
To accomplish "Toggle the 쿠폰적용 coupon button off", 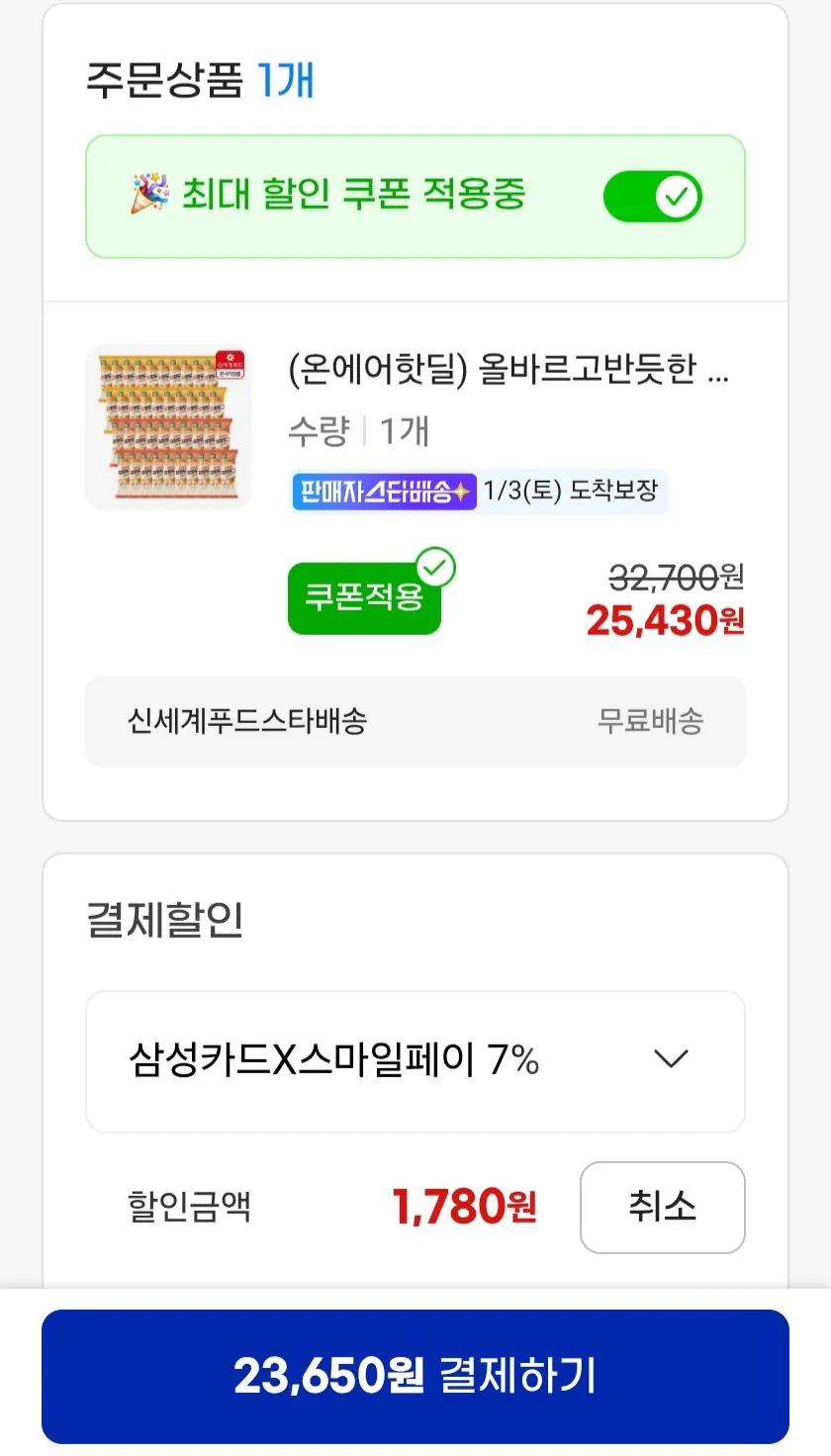I will (x=364, y=598).
